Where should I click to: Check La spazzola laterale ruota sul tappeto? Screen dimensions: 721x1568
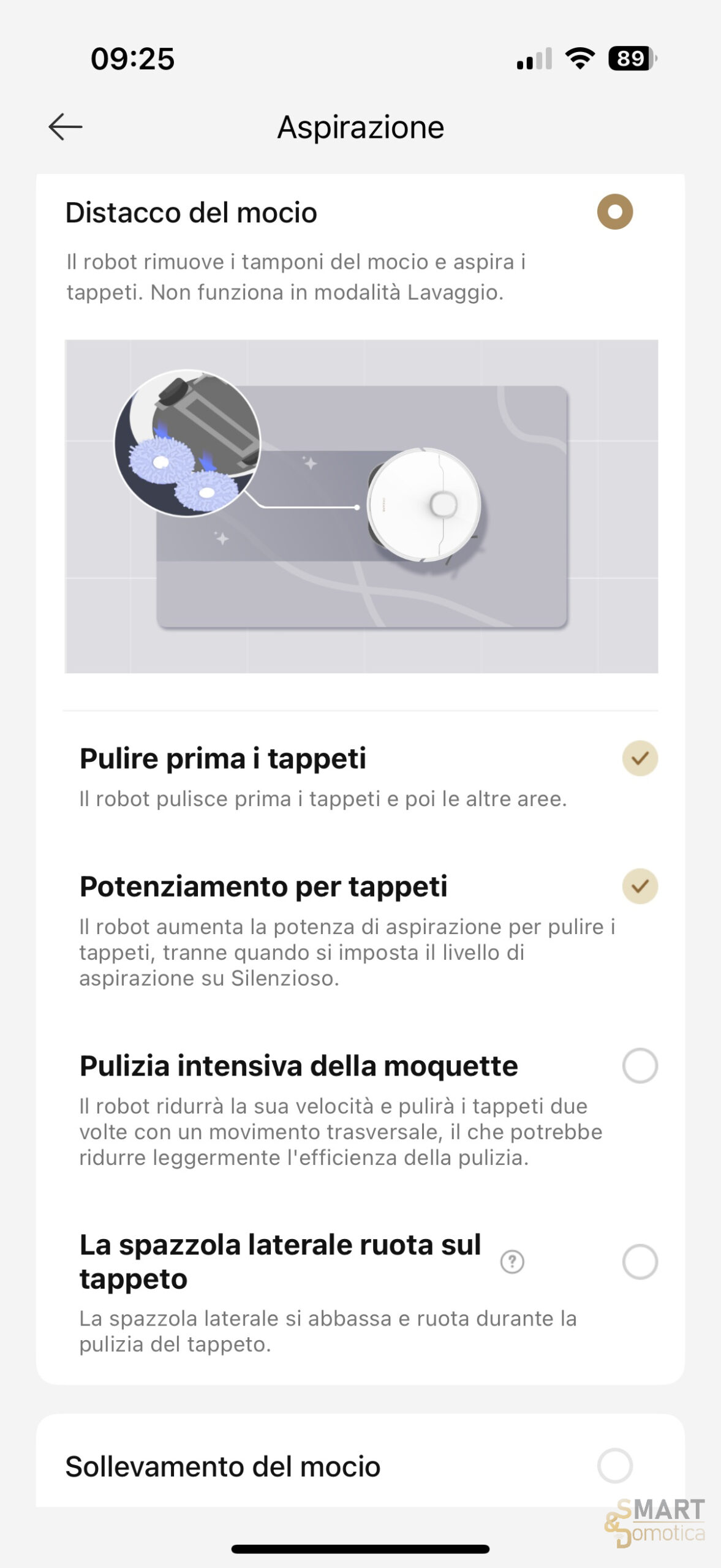(x=640, y=1262)
